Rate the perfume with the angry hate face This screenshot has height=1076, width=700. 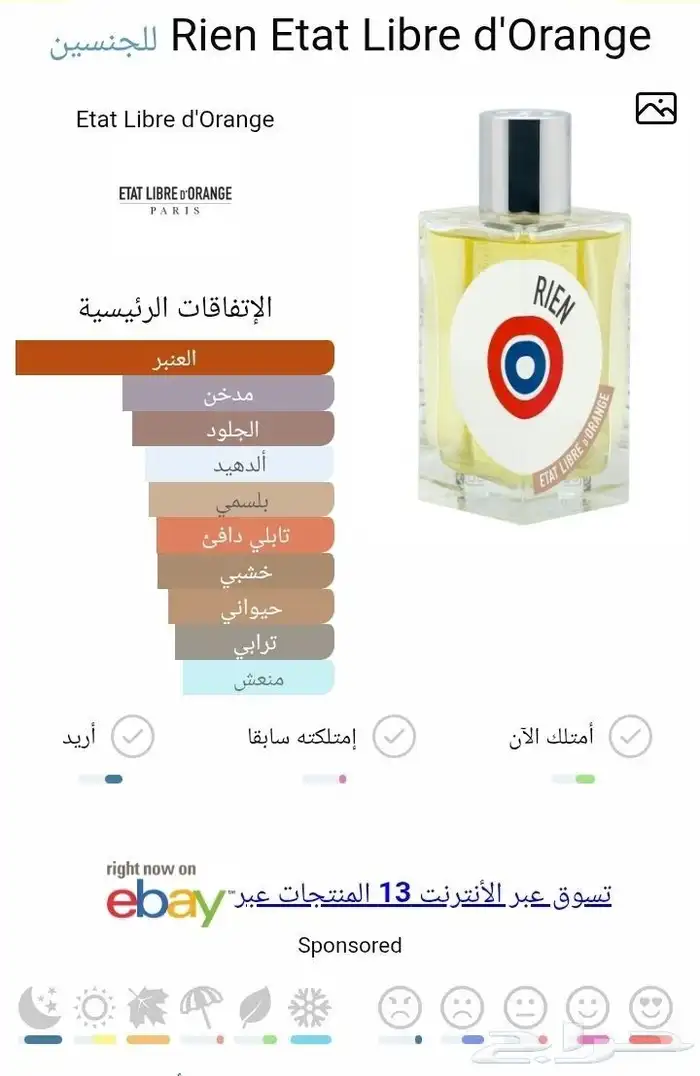(400, 1008)
